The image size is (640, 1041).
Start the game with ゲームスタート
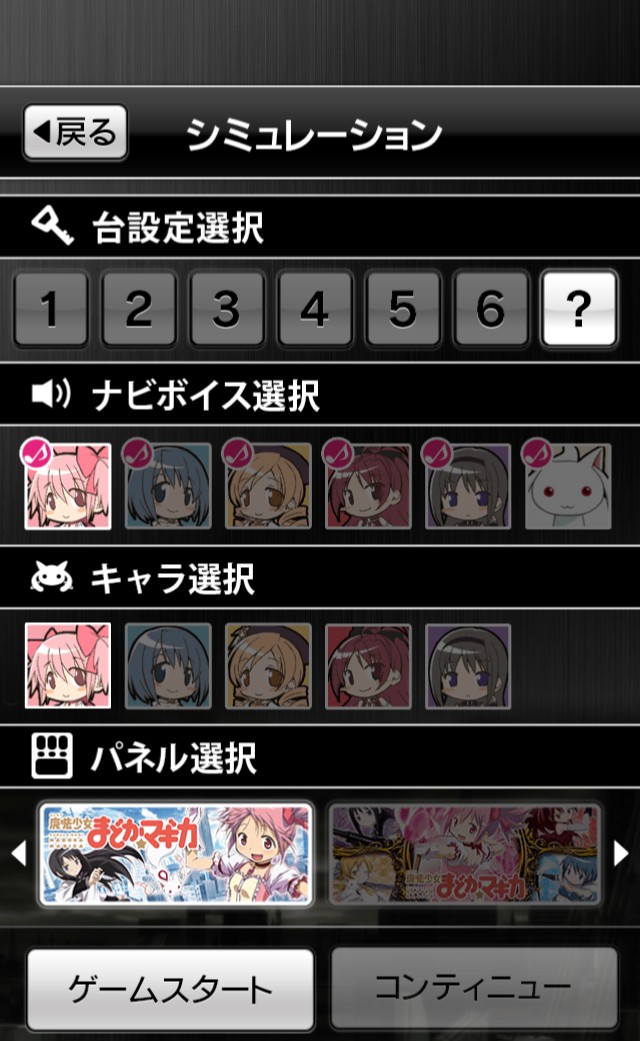pyautogui.click(x=170, y=989)
